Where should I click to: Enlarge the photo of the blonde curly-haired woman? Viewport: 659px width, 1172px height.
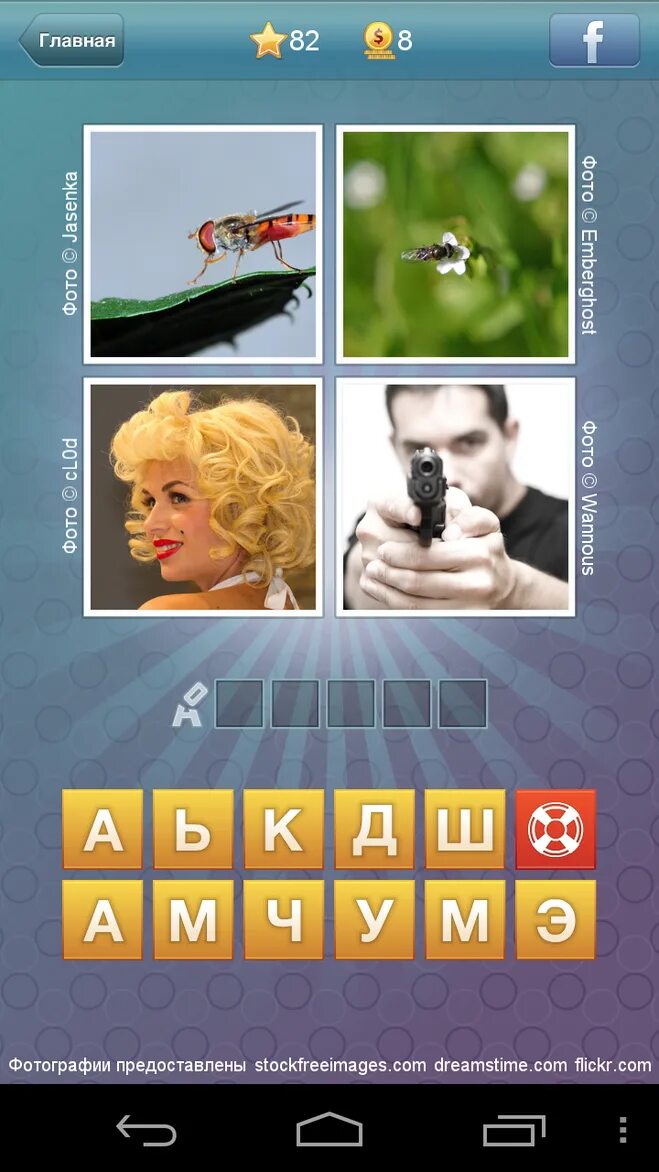tap(203, 497)
